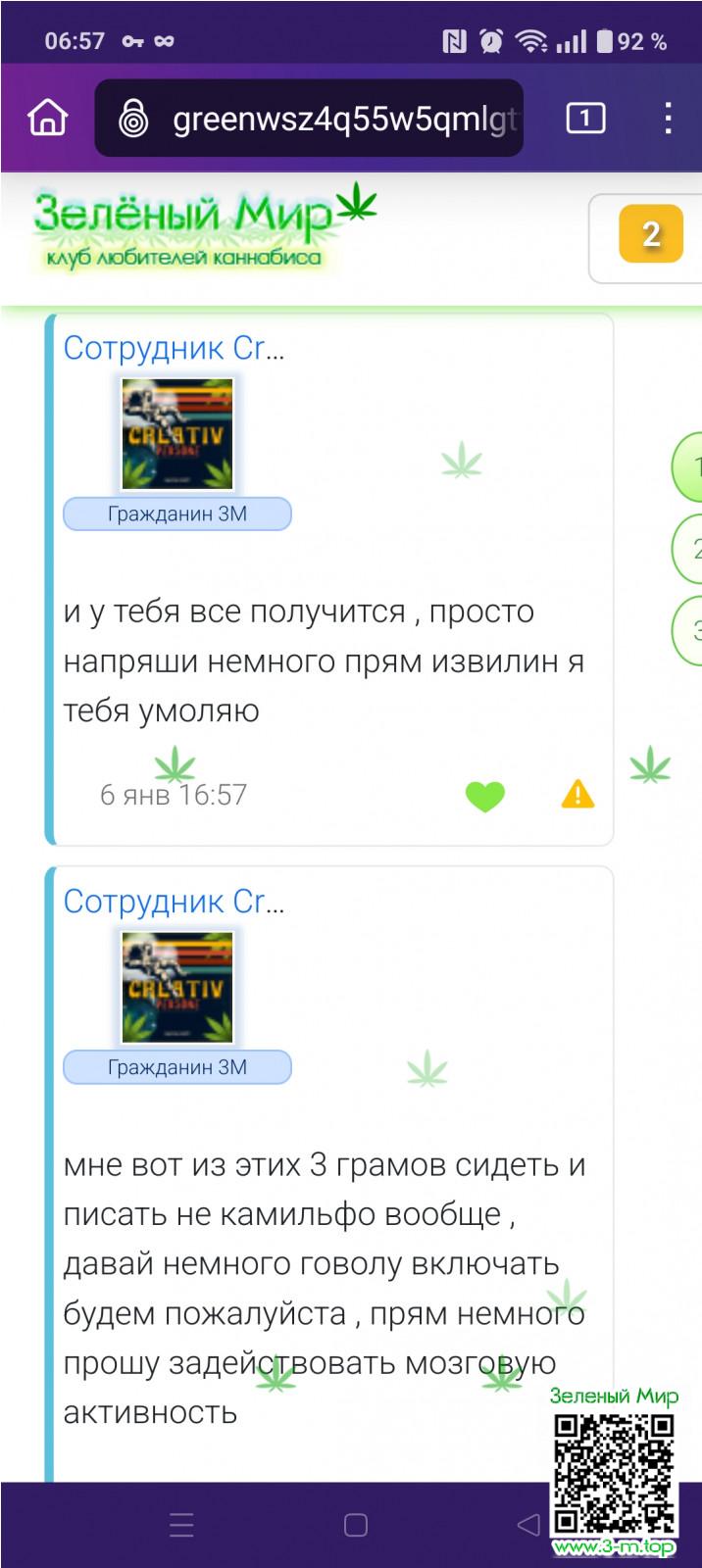Screen dimensions: 702x1568
Task: Tap the system back button
Action: [528, 1525]
